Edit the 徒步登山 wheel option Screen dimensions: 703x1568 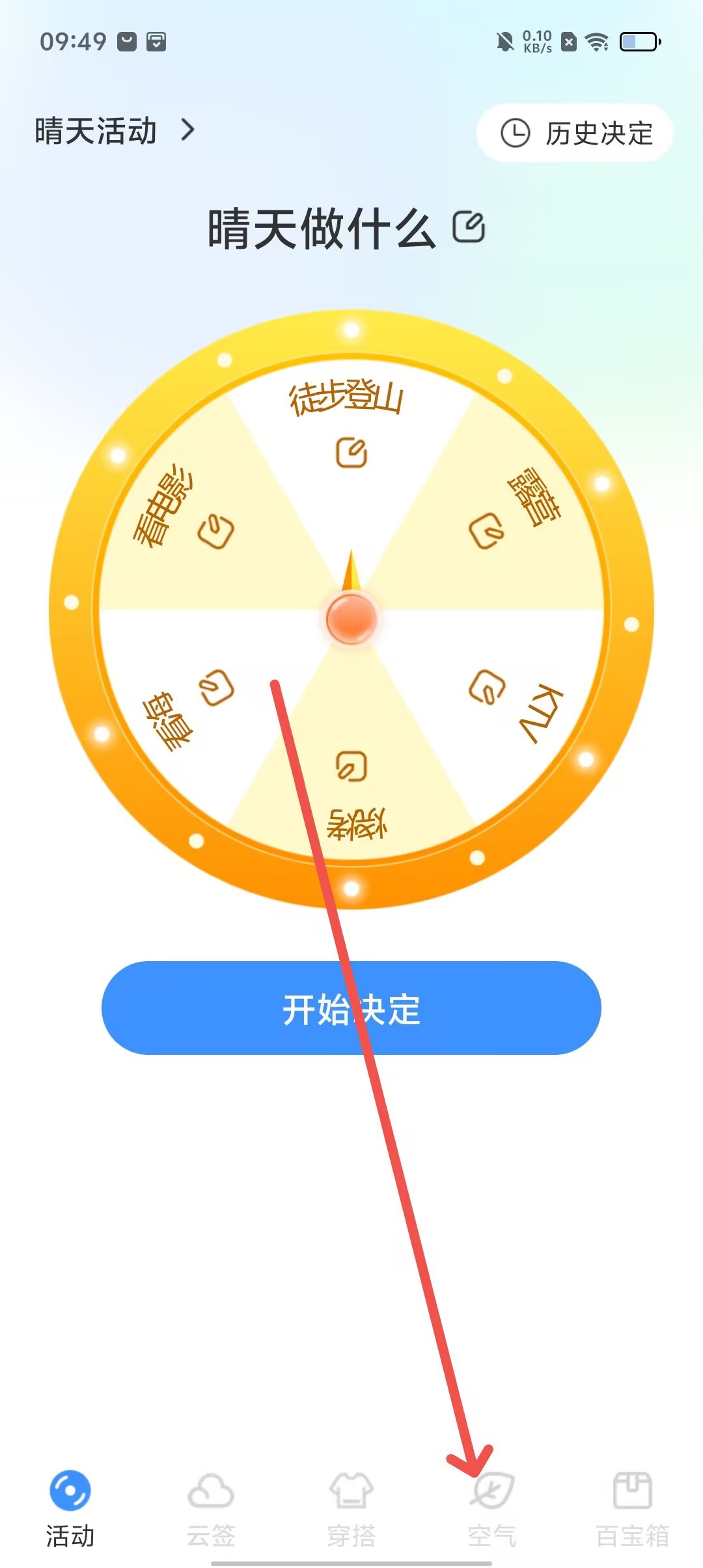click(351, 453)
